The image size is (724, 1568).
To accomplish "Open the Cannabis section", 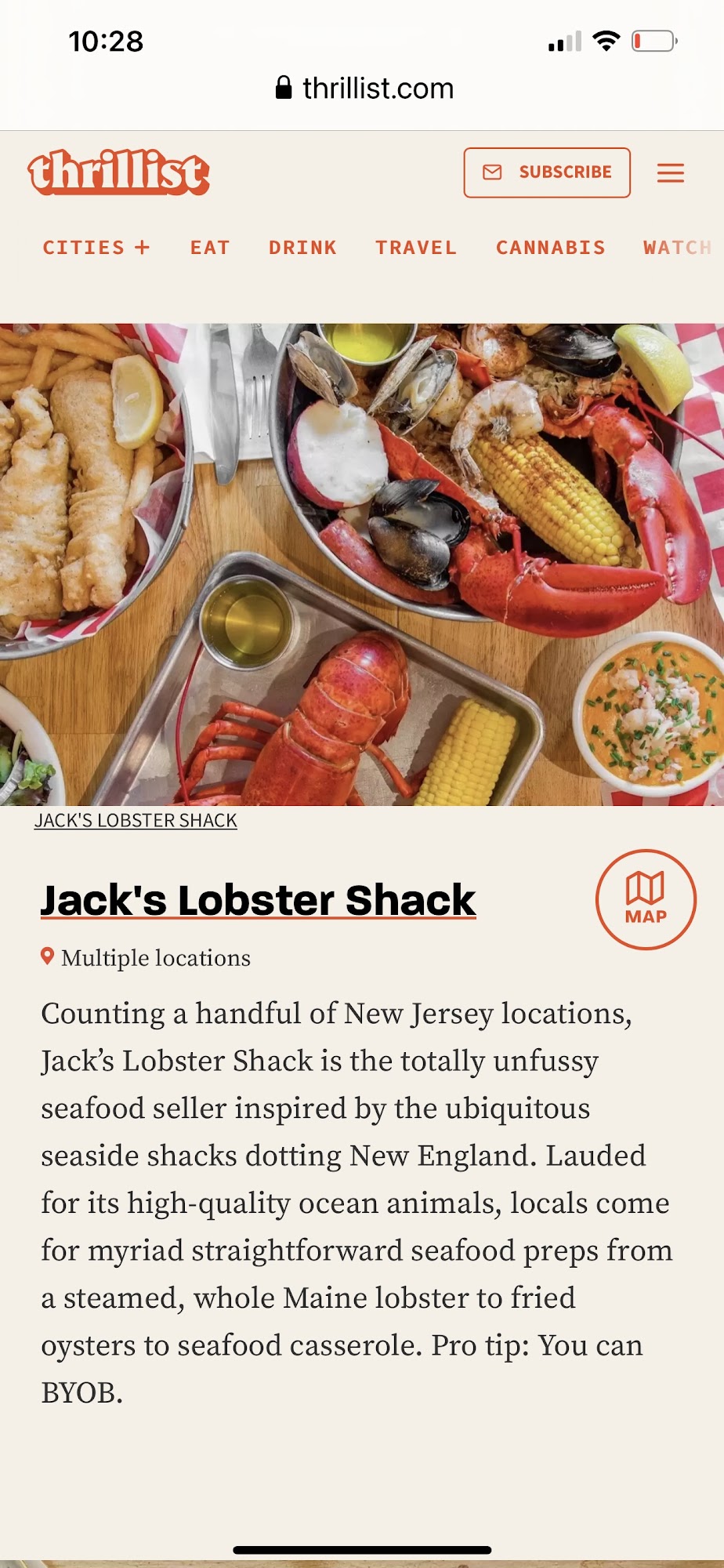I will click(x=551, y=248).
